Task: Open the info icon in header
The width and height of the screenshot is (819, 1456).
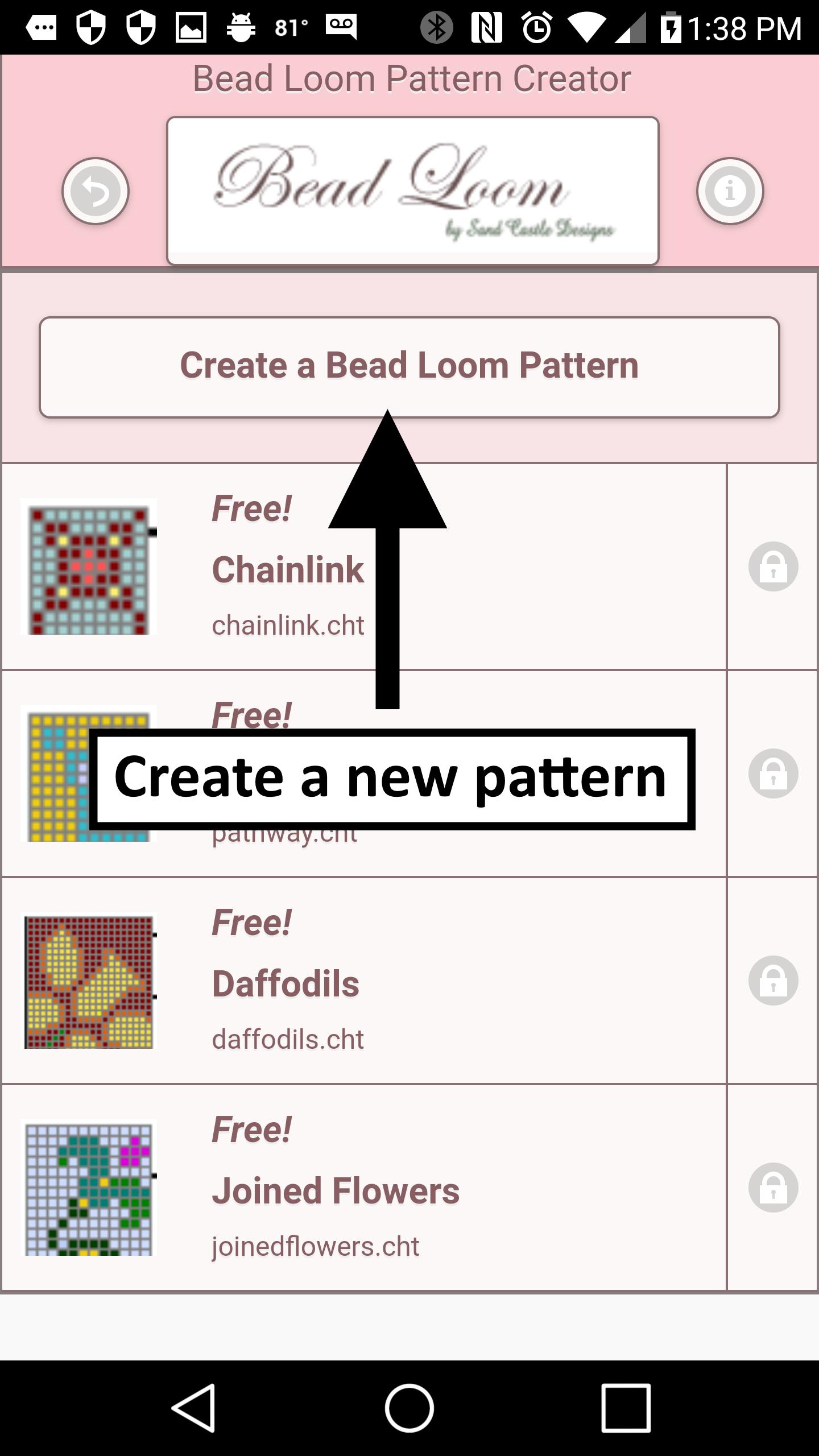Action: 730,191
